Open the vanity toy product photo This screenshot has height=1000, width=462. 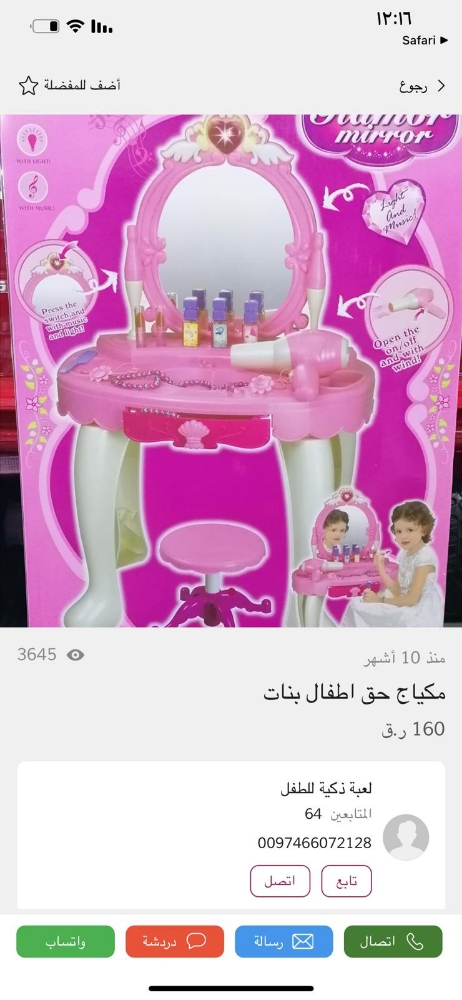231,371
